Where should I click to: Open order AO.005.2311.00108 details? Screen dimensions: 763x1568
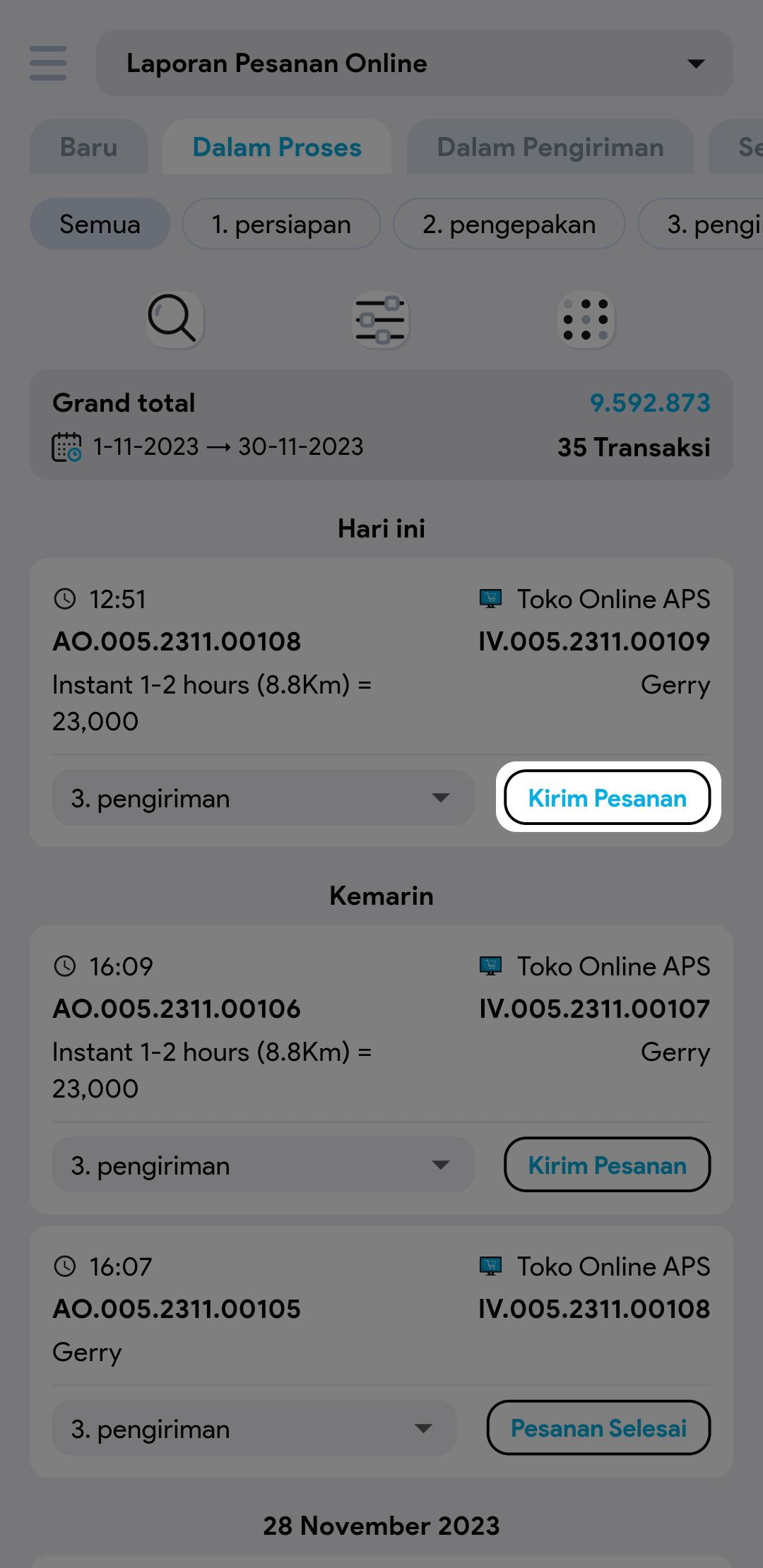click(177, 641)
